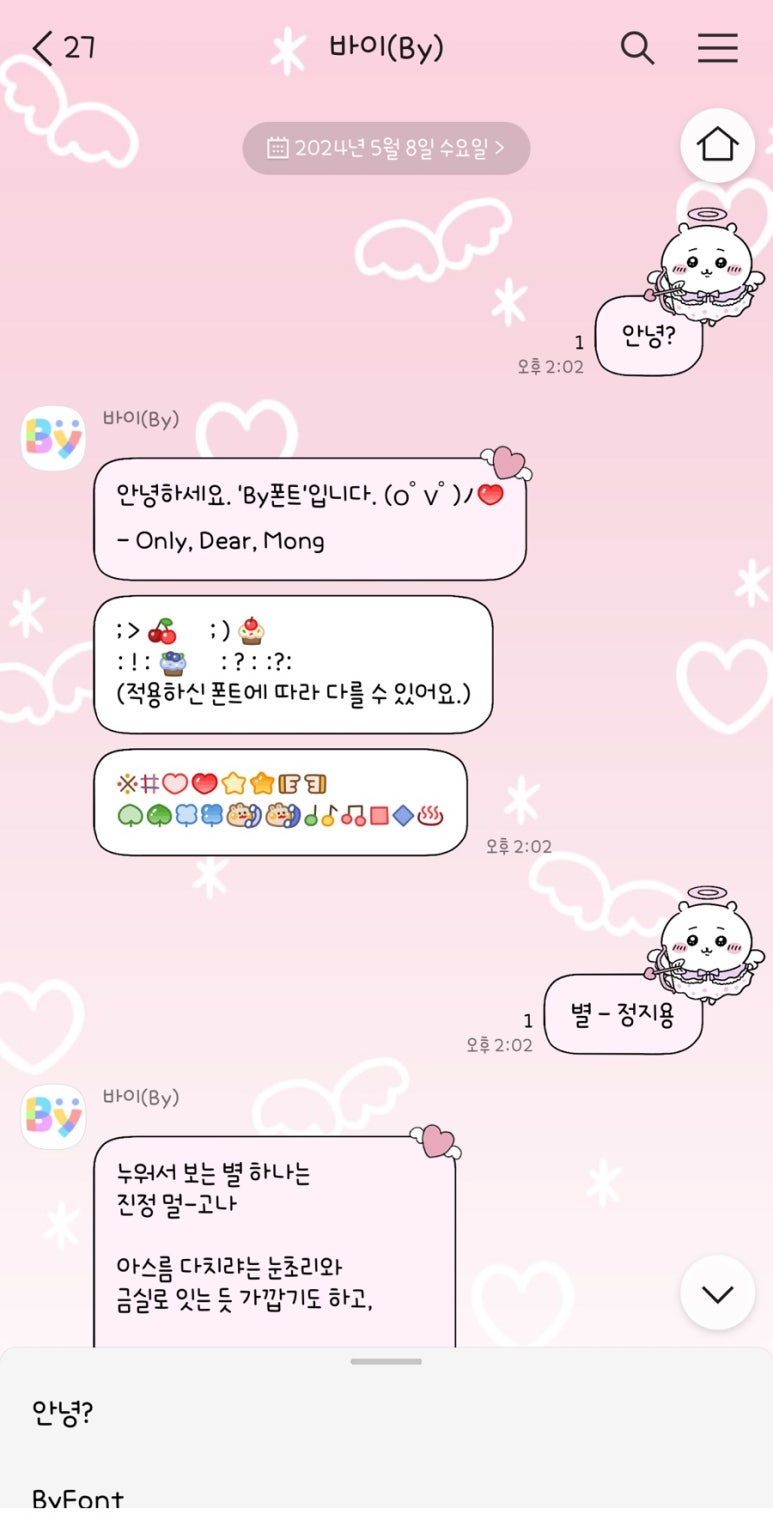773x1533 pixels.
Task: Search within the chat conversation
Action: [637, 48]
